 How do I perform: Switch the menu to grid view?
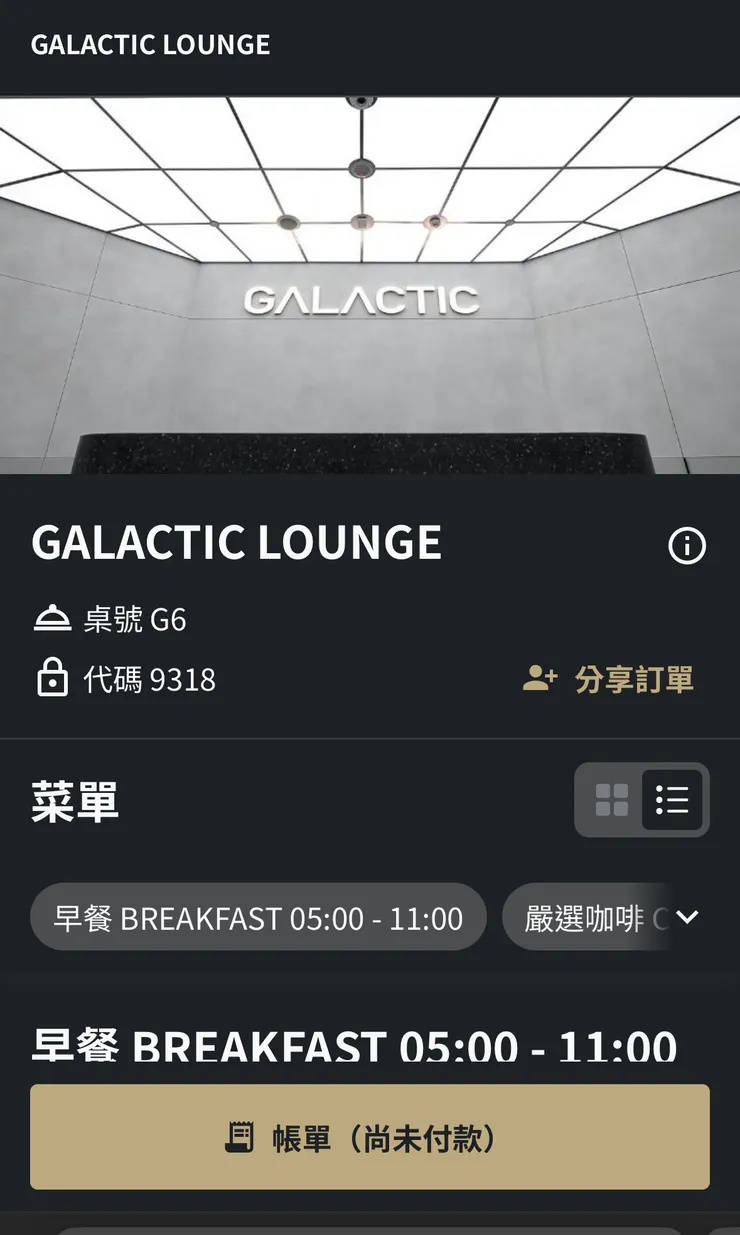[612, 800]
